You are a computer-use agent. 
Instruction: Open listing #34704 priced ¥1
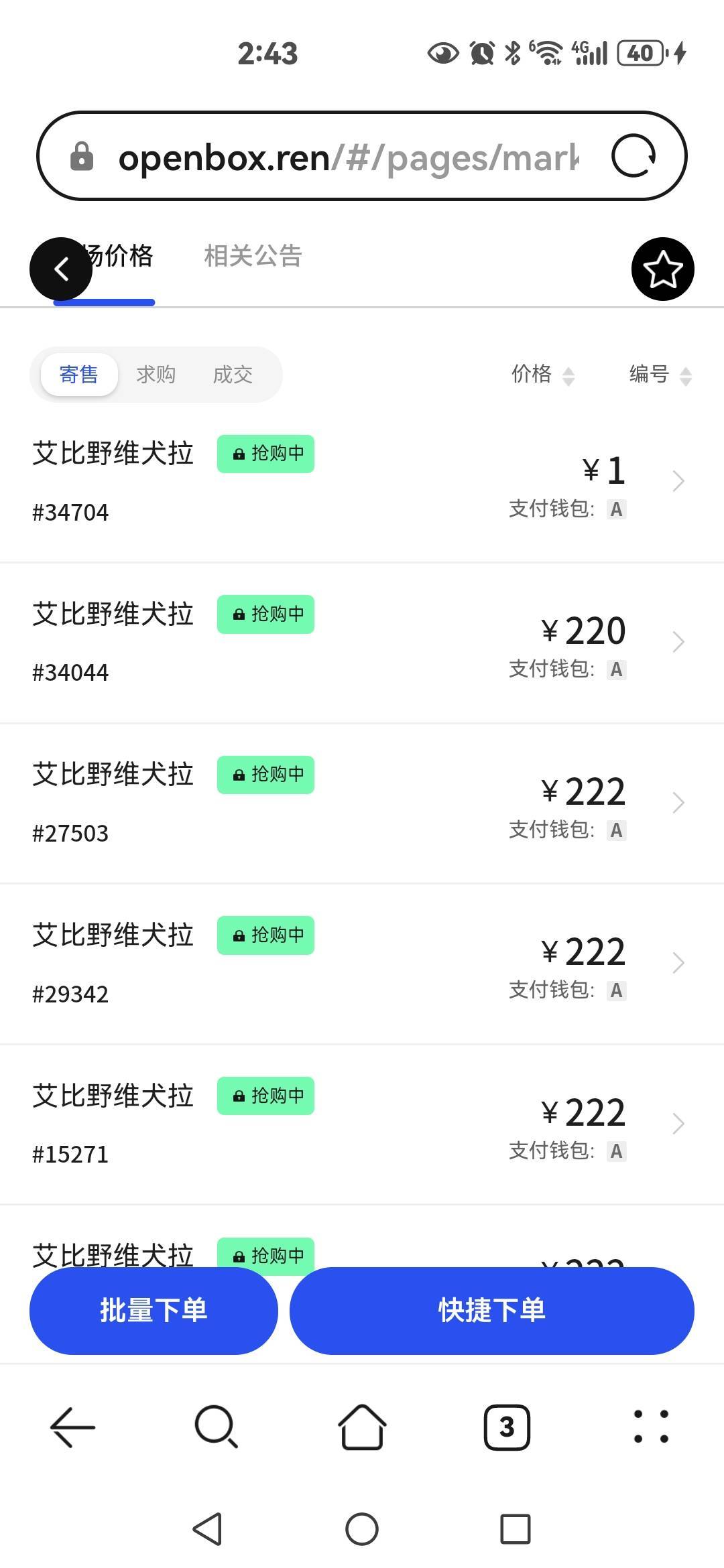click(x=362, y=482)
